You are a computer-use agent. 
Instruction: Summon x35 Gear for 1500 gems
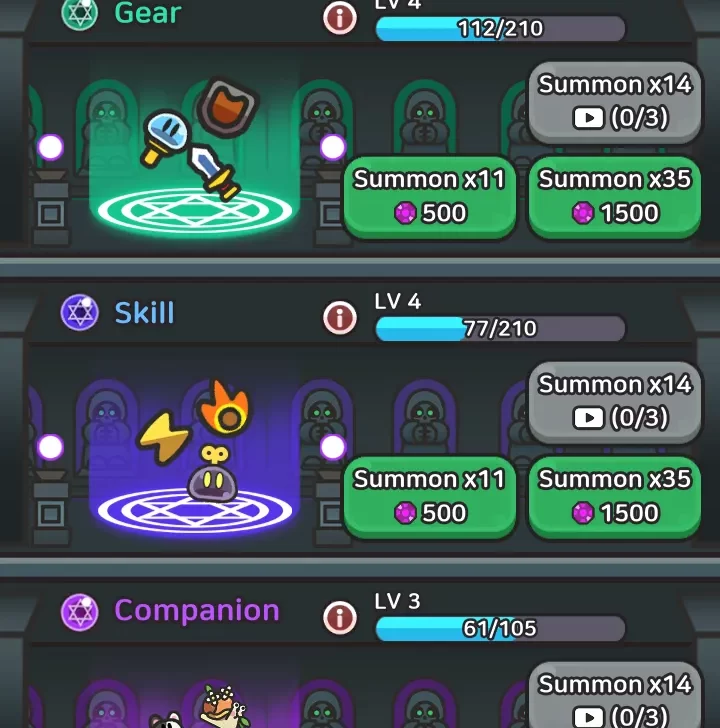(x=614, y=196)
